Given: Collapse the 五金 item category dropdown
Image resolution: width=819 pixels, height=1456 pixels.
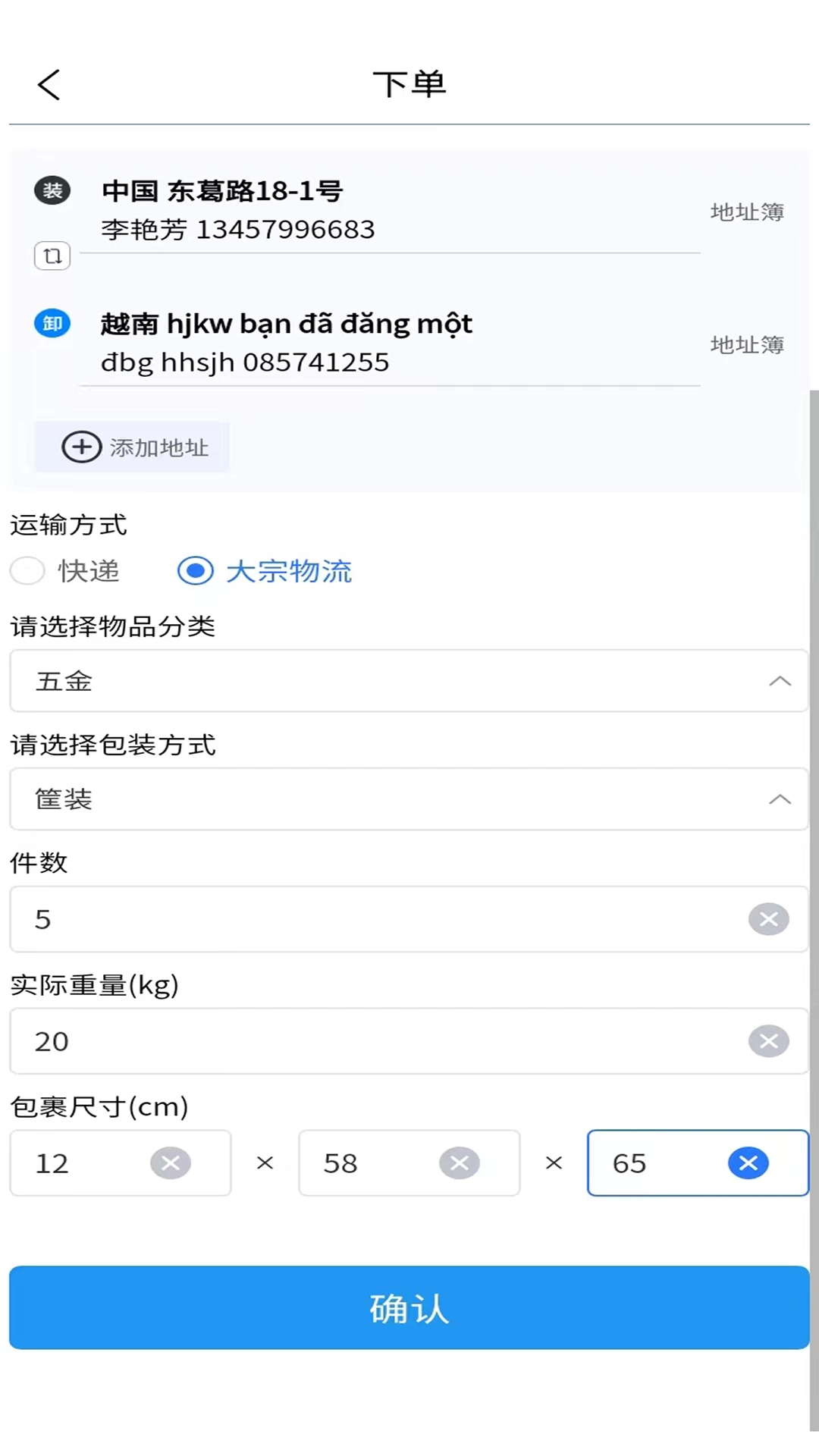Looking at the screenshot, I should coord(780,681).
